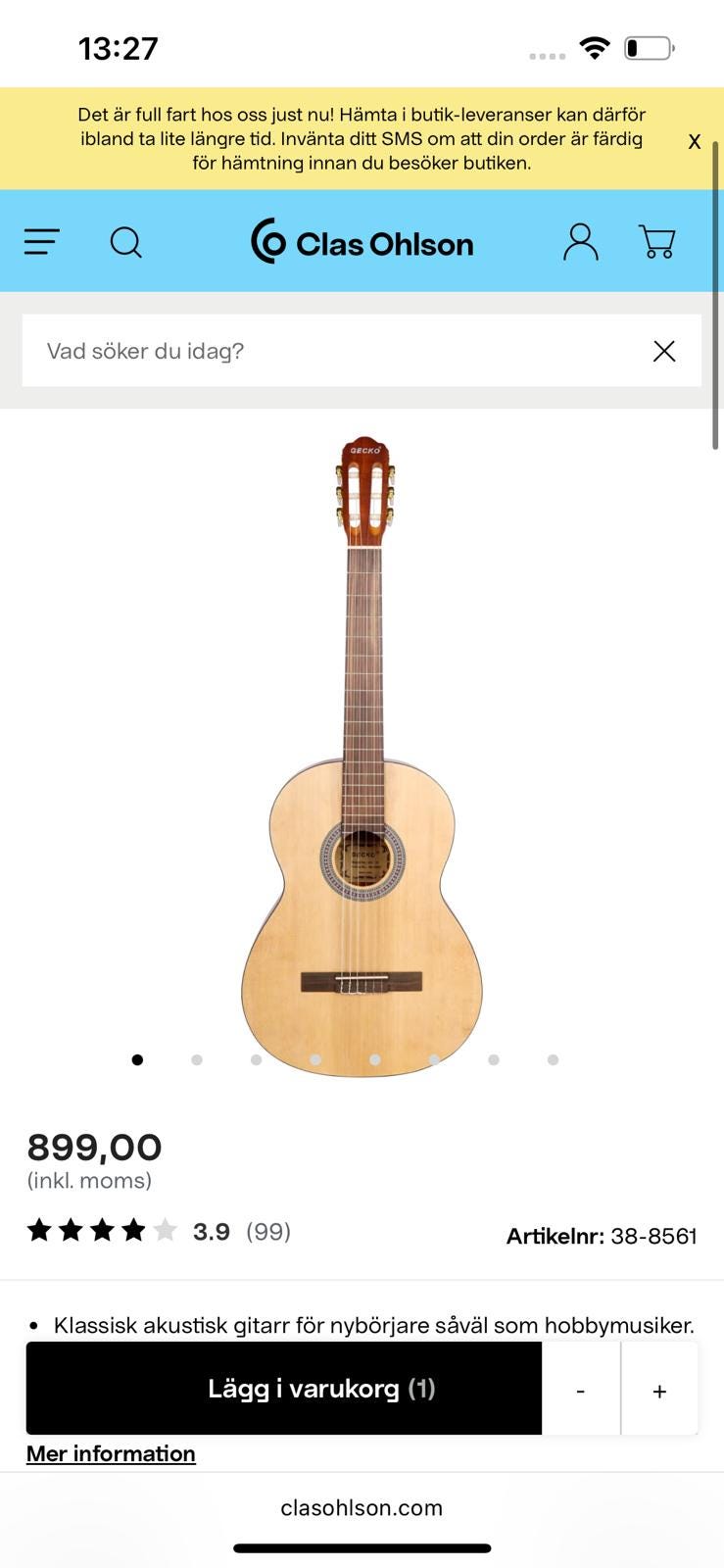The height and width of the screenshot is (1568, 724).
Task: View the shopping cart
Action: pos(656,242)
